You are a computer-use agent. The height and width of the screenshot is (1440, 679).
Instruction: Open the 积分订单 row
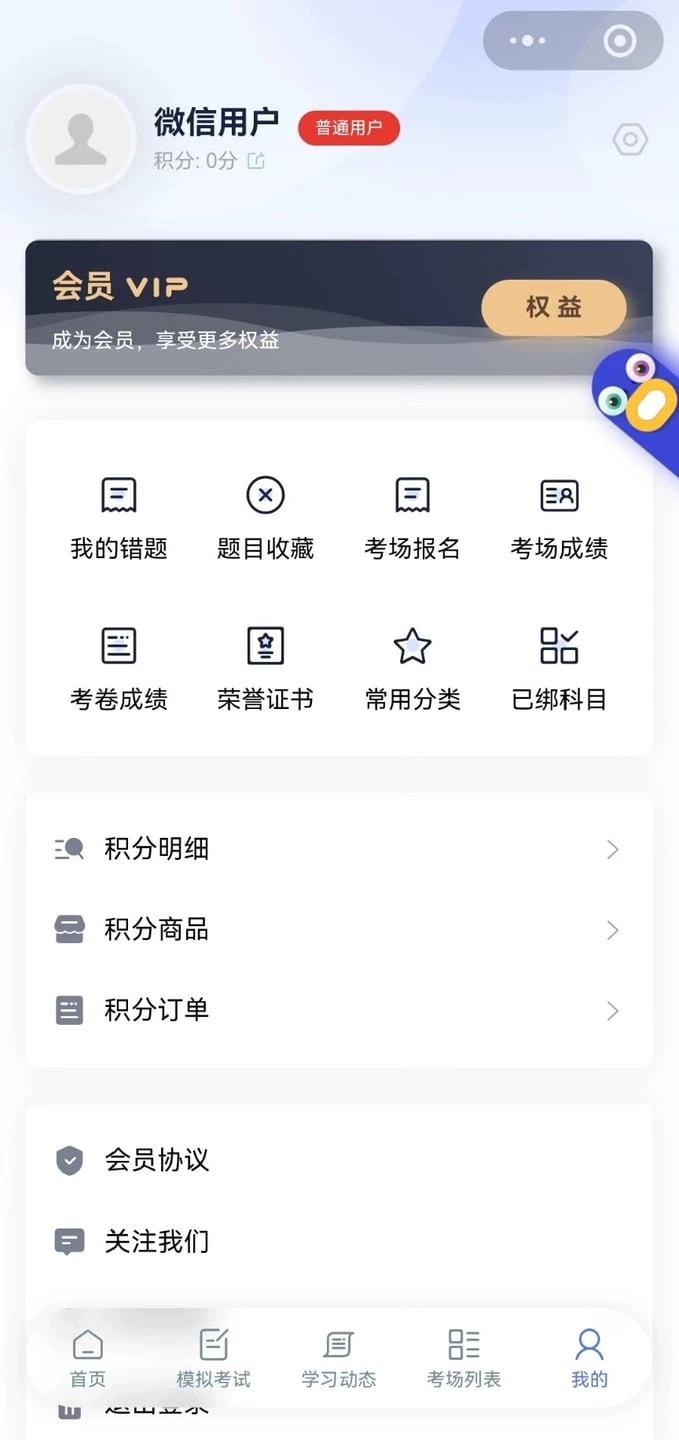(339, 1010)
